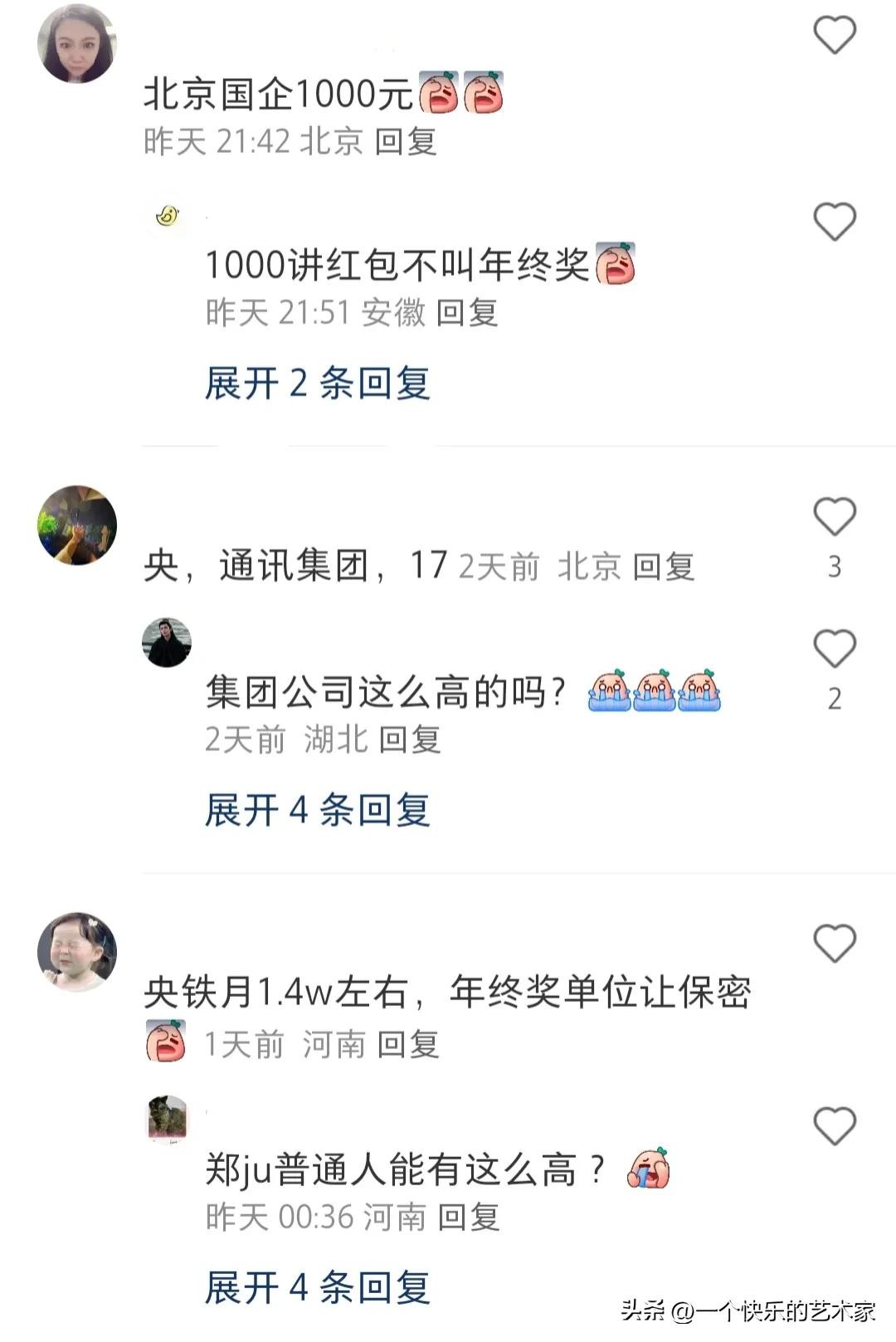
Task: Like the comment '央铁月1.4w左右'
Action: pyautogui.click(x=834, y=944)
